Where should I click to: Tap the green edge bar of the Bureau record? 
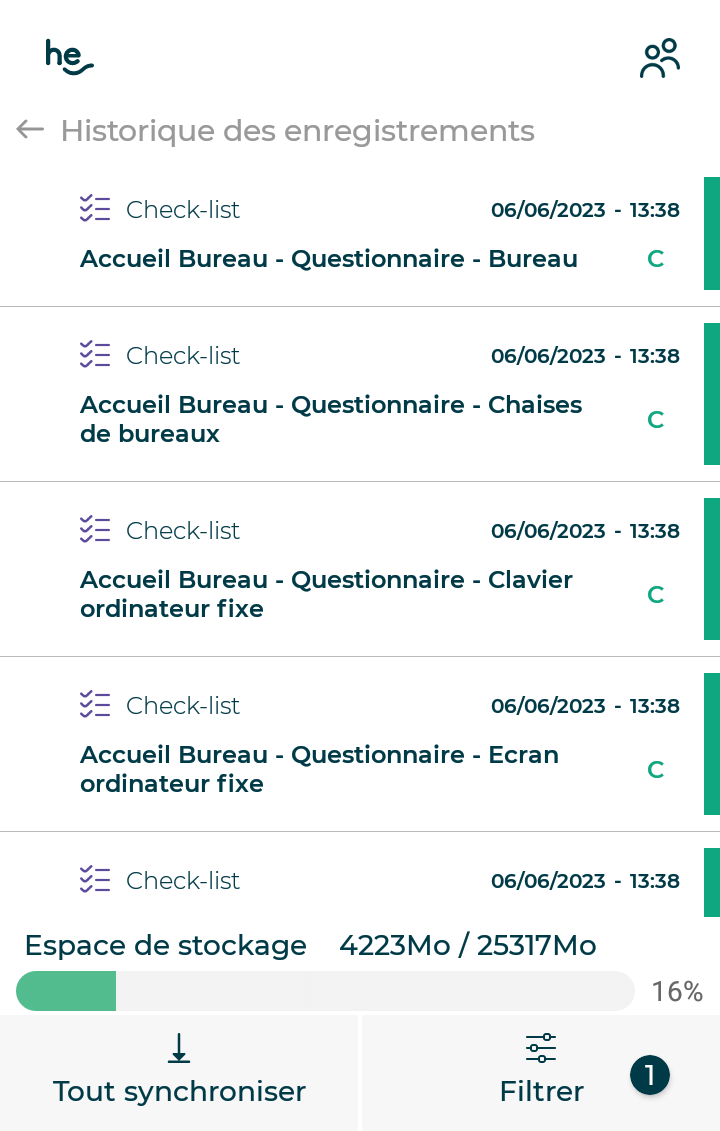tap(712, 234)
